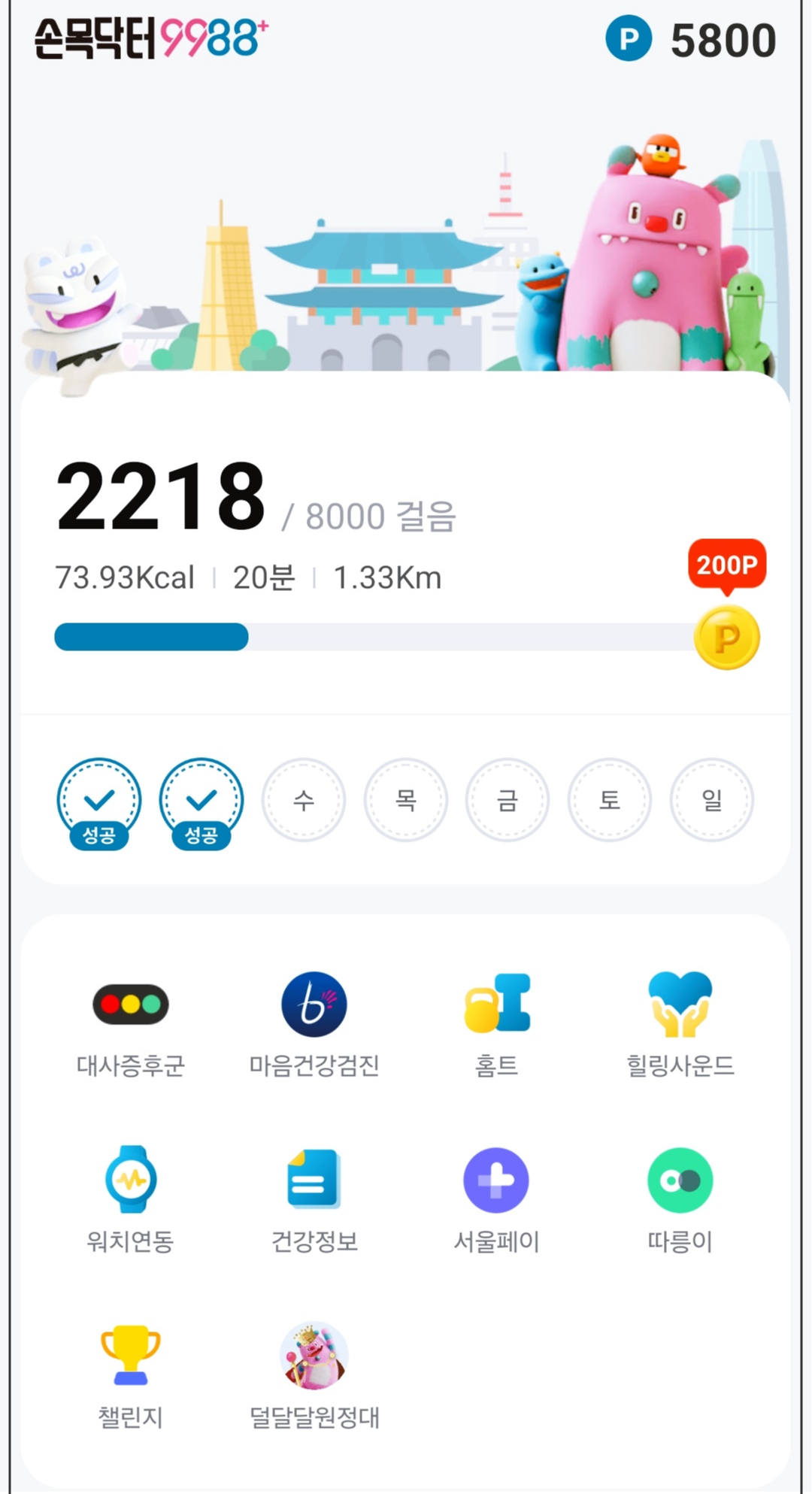Open the 대사증후군 traffic-light icon

[x=130, y=1005]
